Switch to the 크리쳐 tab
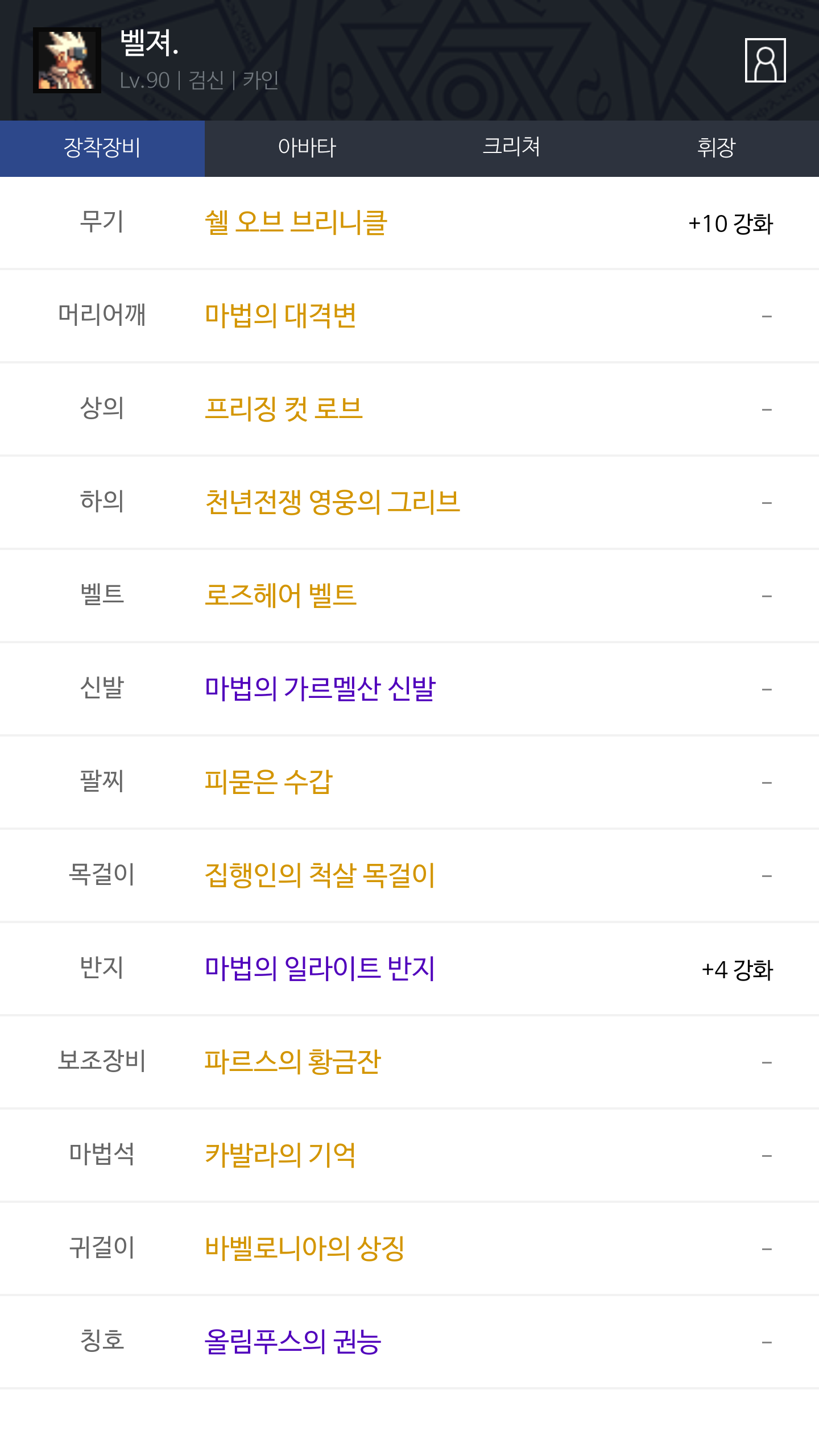819x1456 pixels. 511,148
